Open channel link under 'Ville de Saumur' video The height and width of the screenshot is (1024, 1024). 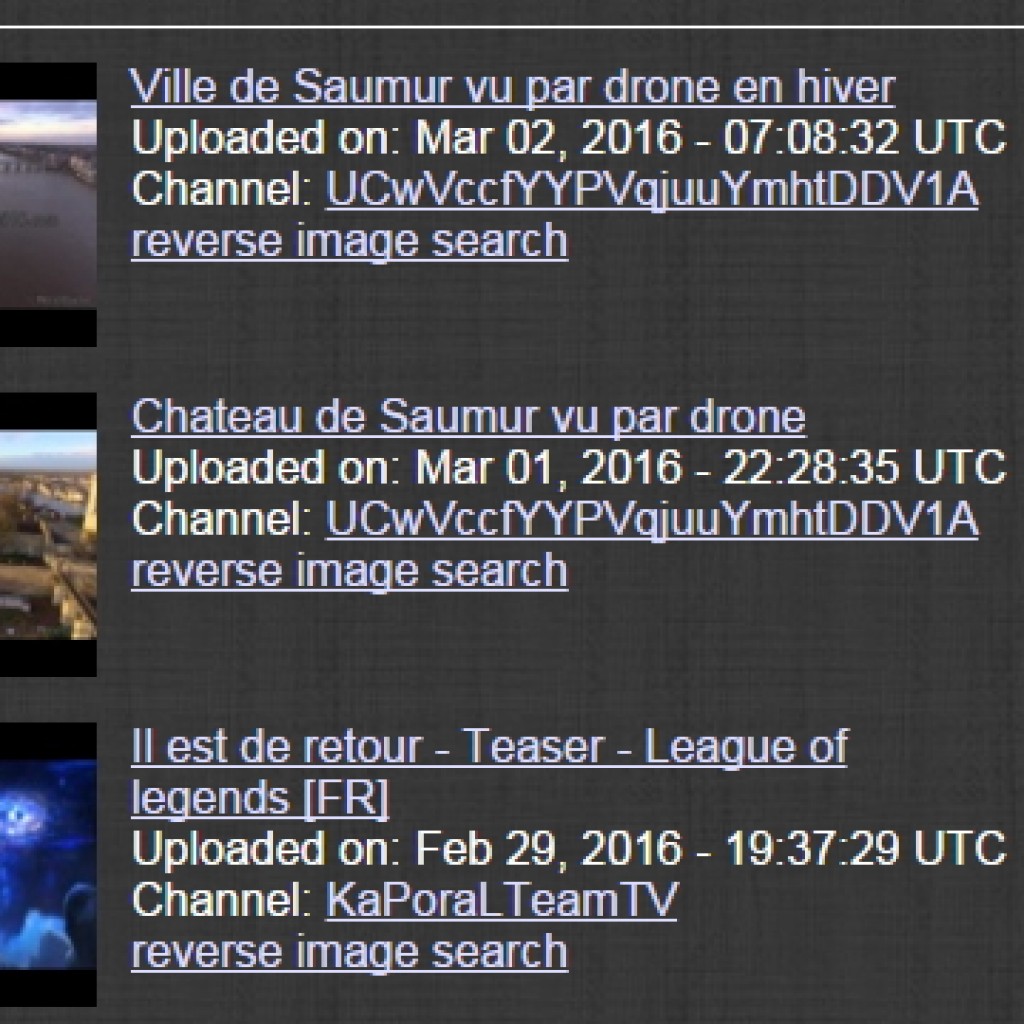[x=652, y=190]
